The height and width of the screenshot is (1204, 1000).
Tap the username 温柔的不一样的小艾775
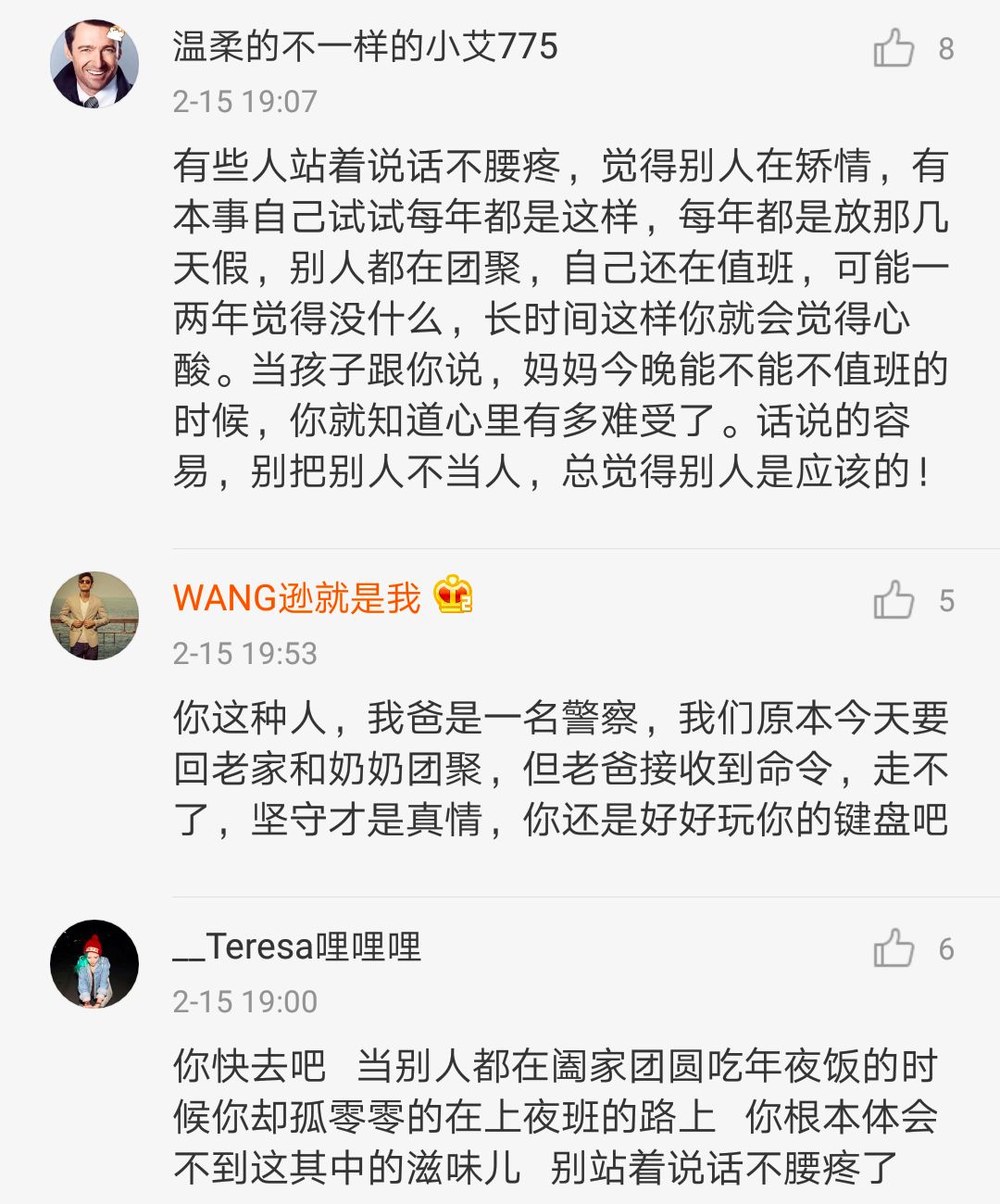tap(365, 46)
